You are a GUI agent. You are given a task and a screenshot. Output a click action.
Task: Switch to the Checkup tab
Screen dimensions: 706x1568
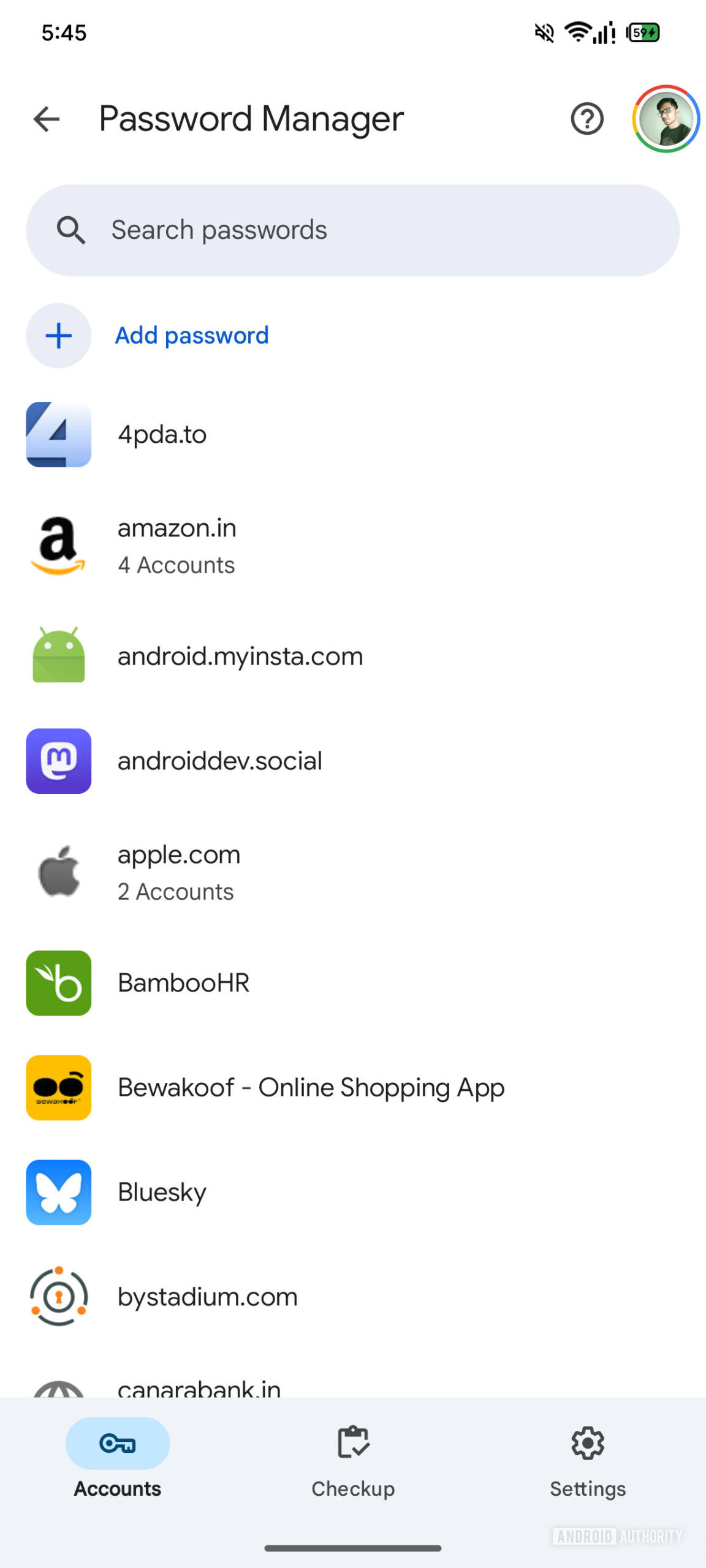tap(353, 1461)
